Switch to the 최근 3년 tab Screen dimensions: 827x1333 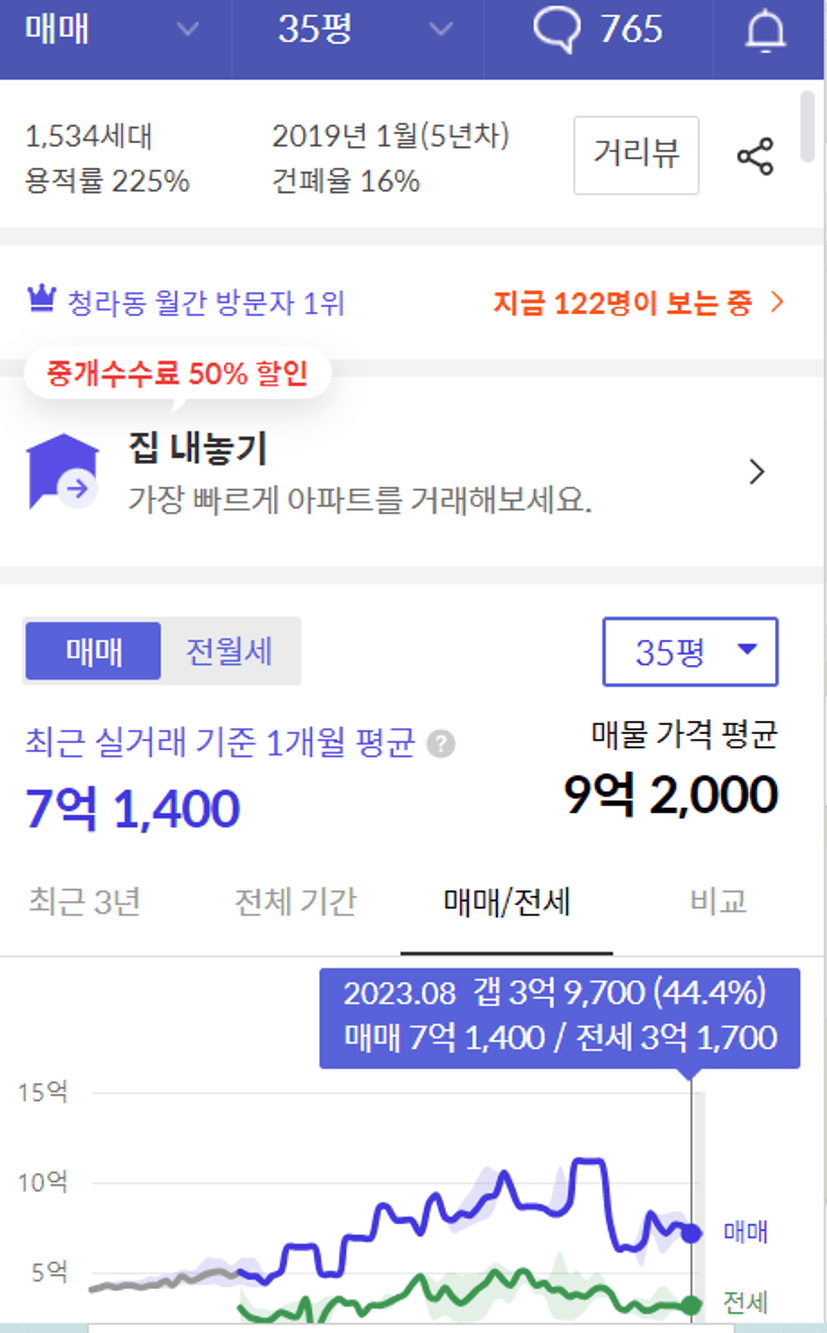[85, 902]
